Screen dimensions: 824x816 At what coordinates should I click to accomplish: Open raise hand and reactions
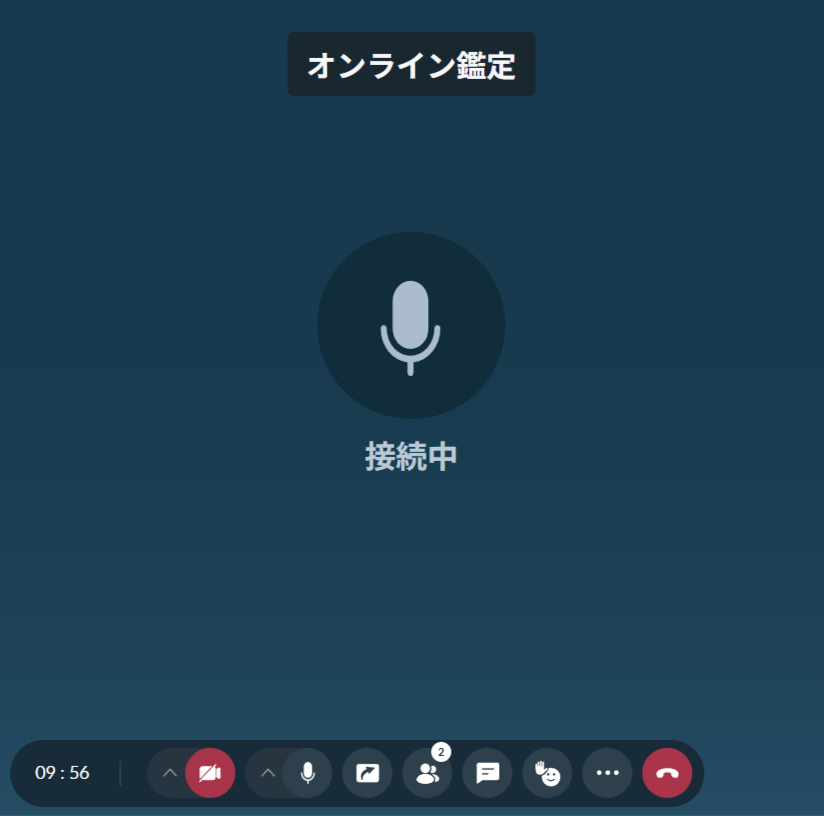(547, 773)
